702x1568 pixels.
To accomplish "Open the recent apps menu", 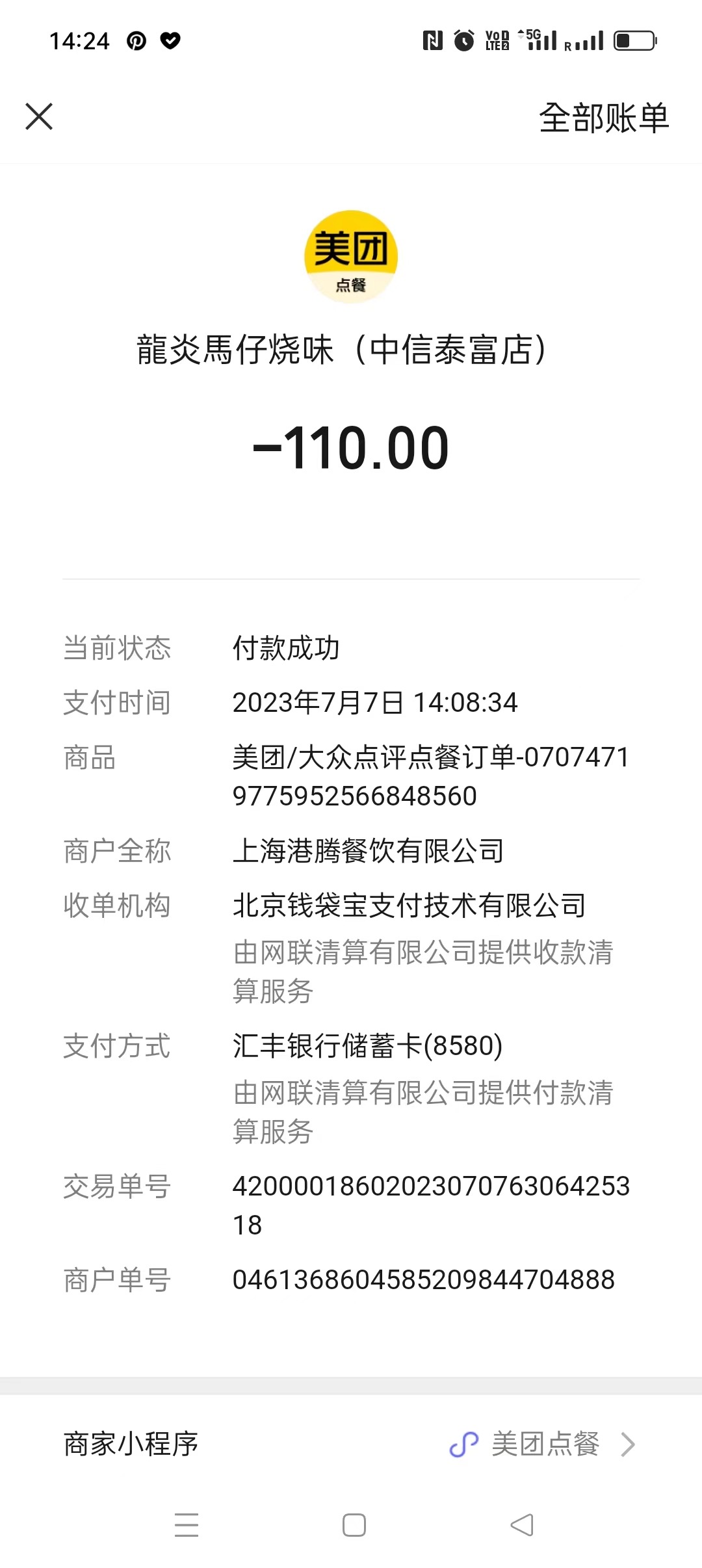I will pos(187,1524).
